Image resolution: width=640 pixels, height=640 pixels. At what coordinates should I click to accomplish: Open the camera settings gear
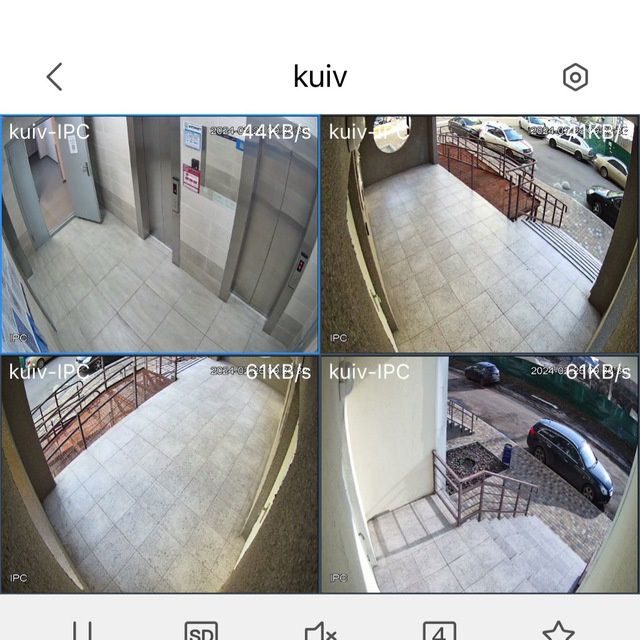(575, 77)
